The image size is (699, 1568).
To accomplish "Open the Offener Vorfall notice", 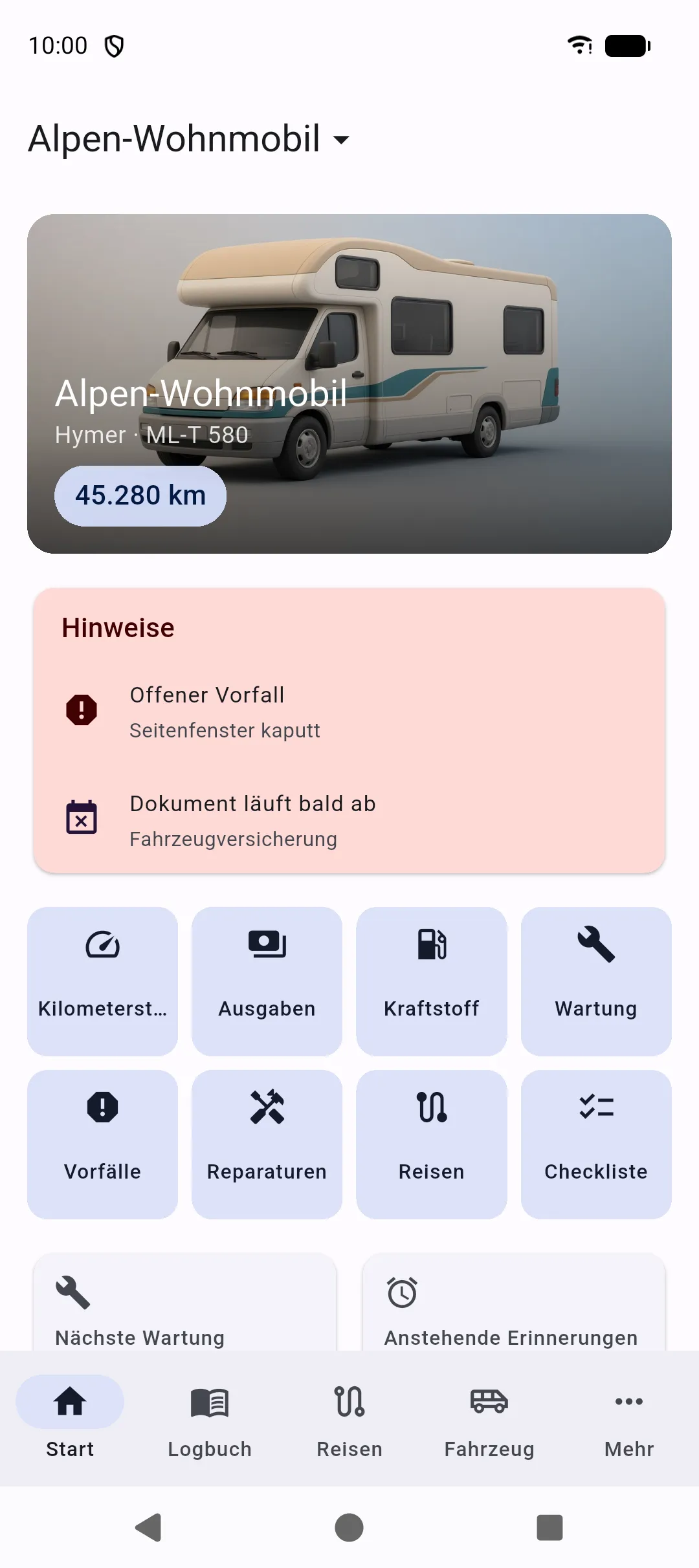I will (349, 711).
